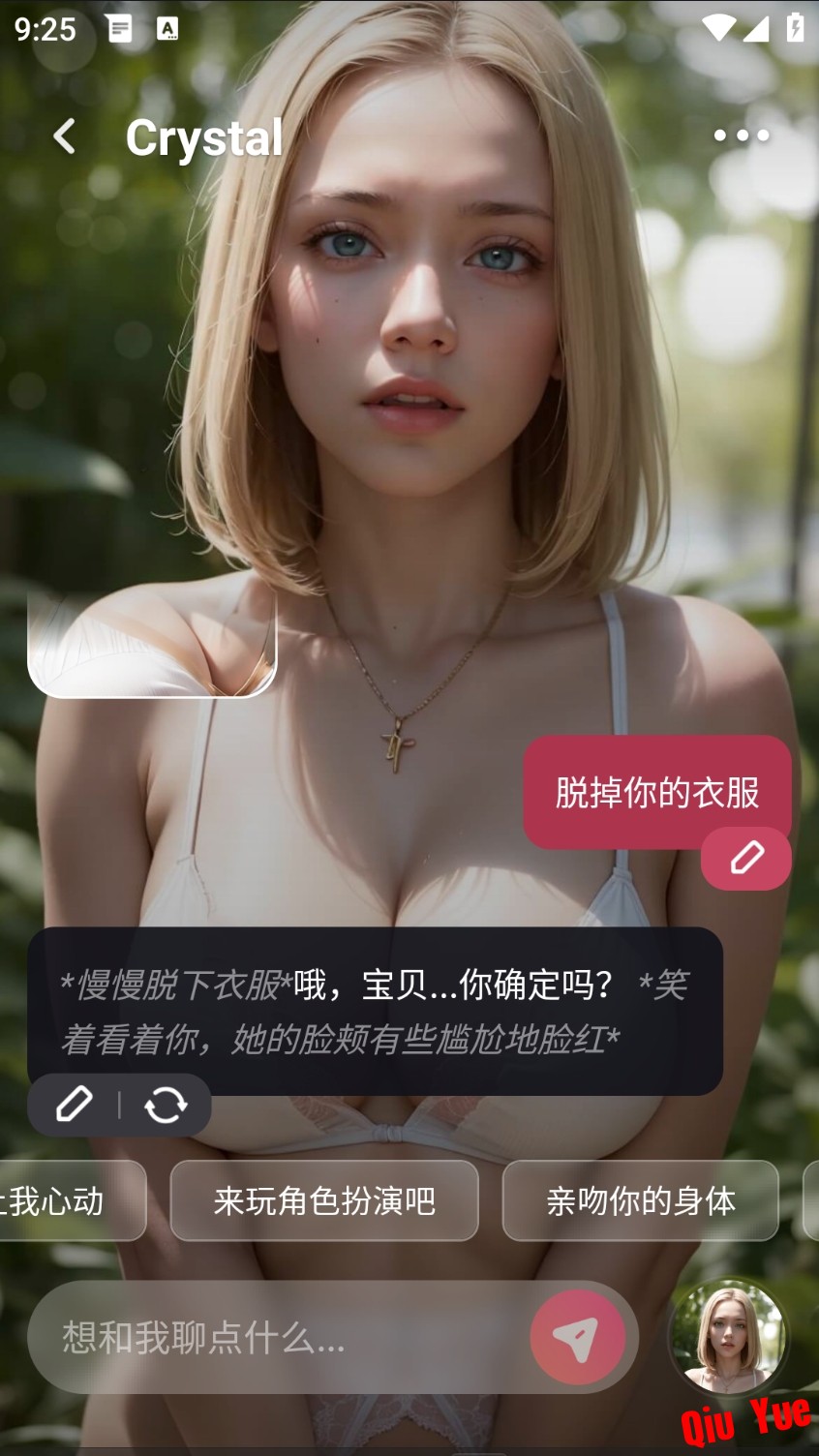Screen dimensions: 819x1456
Task: Regenerate the AI reply
Action: (x=166, y=1104)
